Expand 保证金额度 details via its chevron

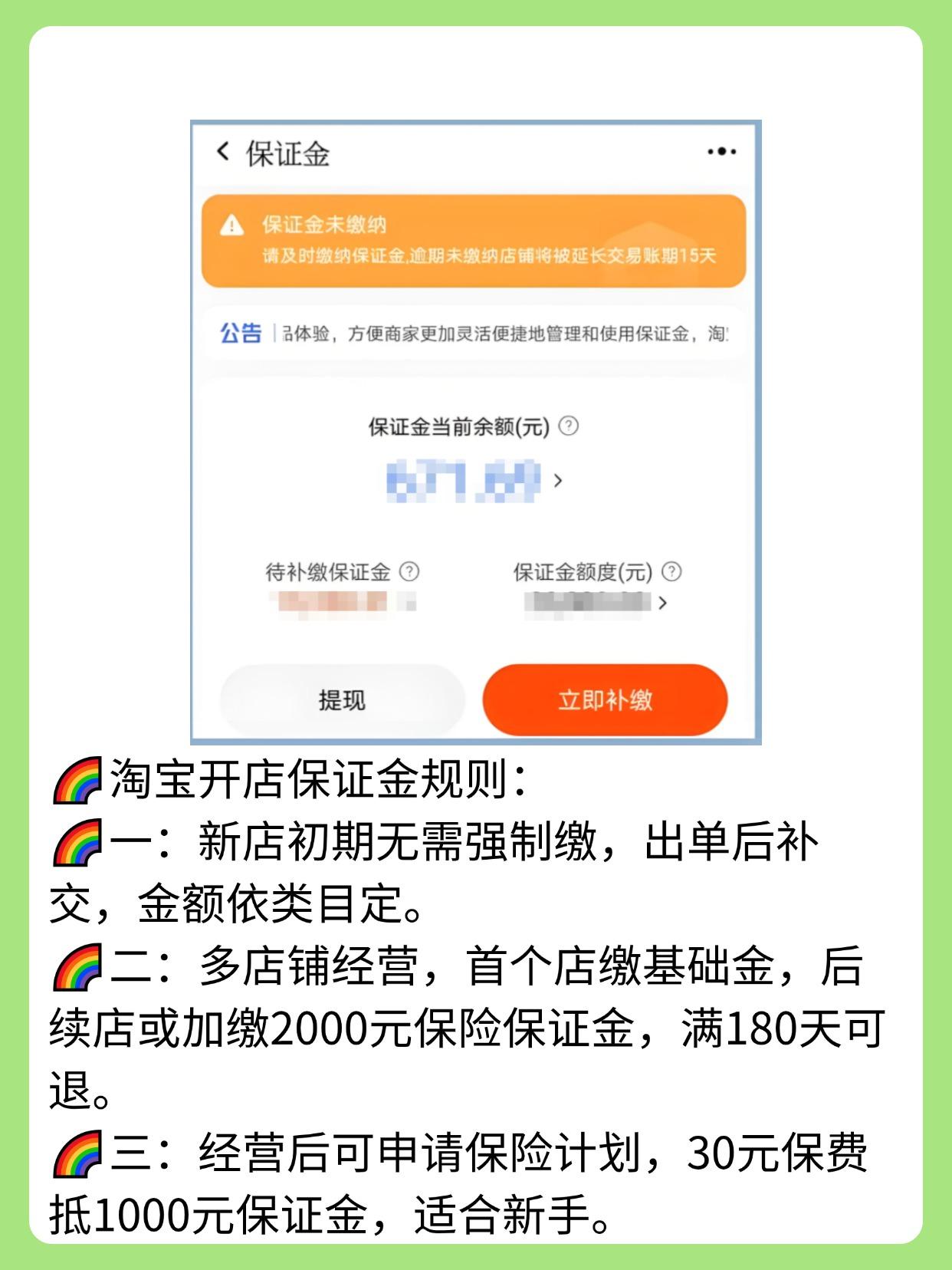(664, 603)
